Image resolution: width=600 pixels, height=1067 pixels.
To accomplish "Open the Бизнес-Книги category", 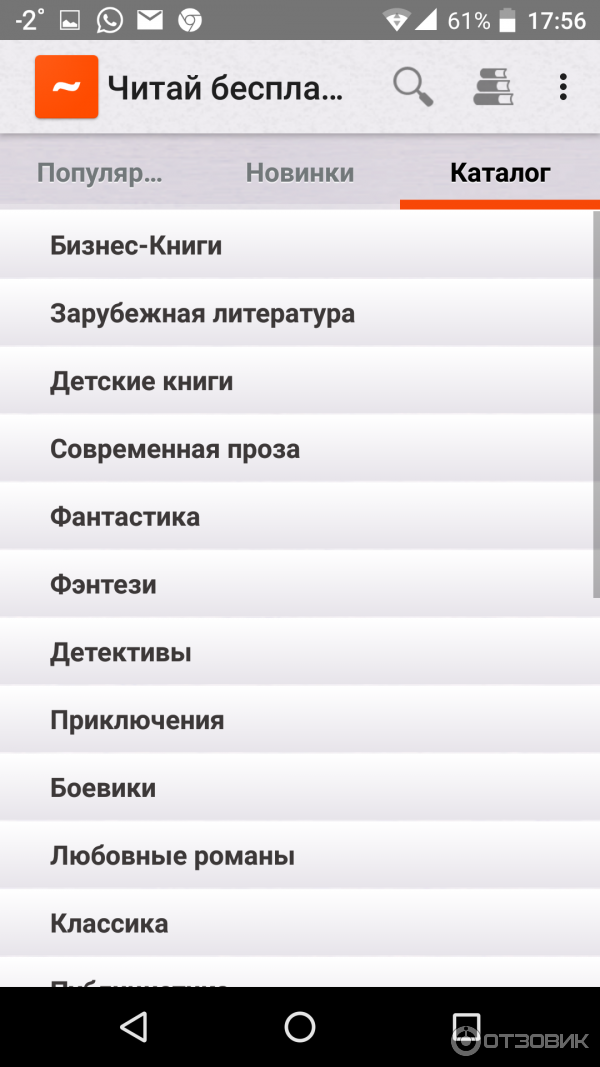I will point(136,245).
